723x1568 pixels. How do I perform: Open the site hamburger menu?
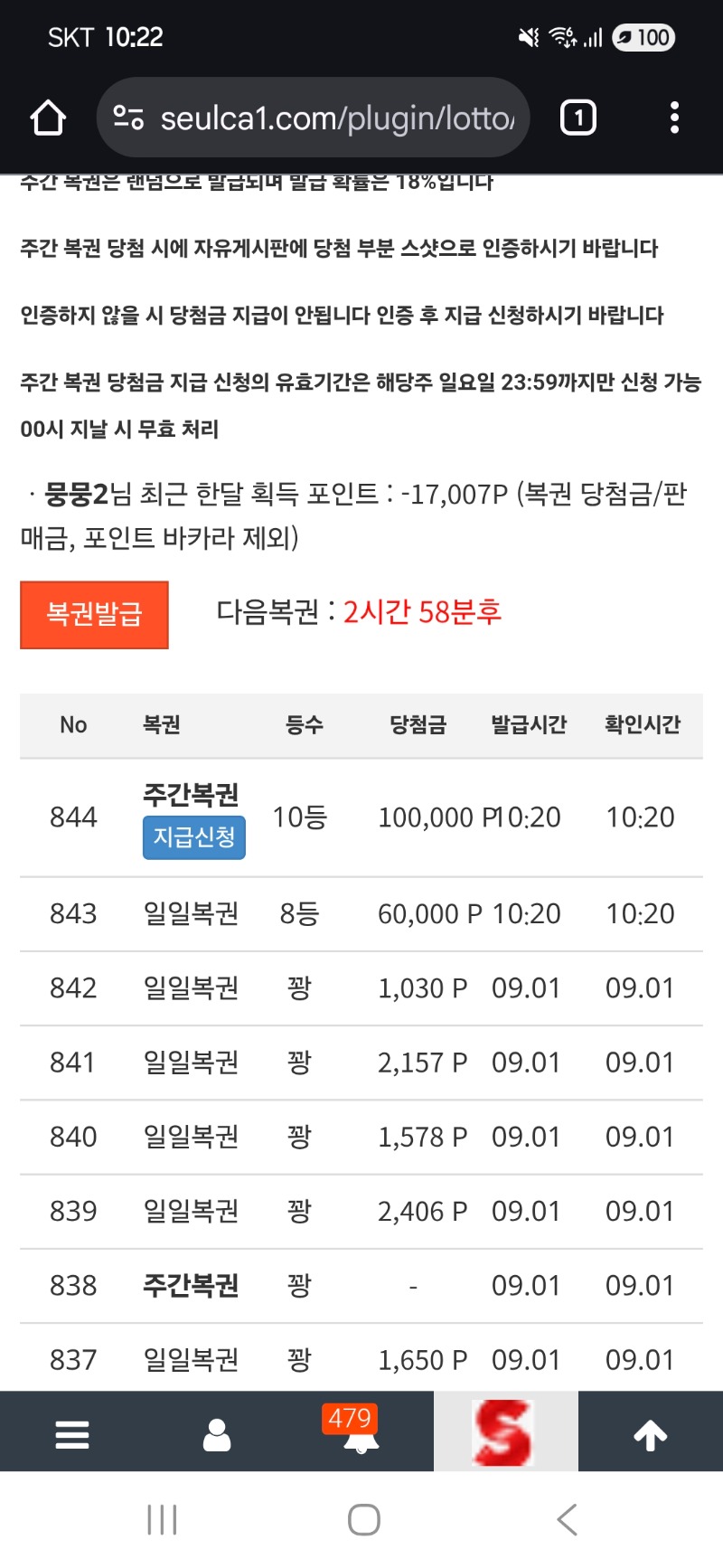coord(72,1434)
